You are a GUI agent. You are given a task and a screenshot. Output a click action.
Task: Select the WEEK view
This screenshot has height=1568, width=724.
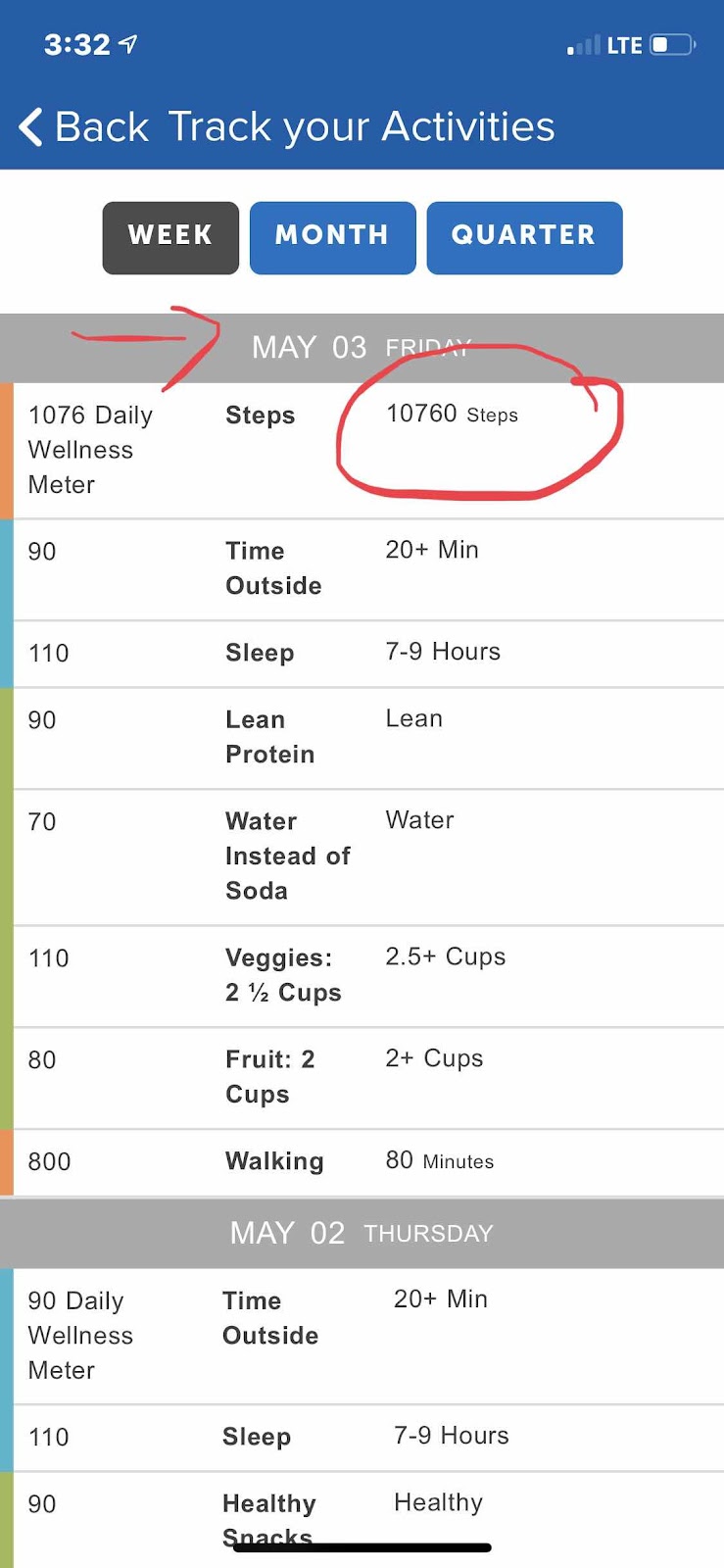[170, 237]
